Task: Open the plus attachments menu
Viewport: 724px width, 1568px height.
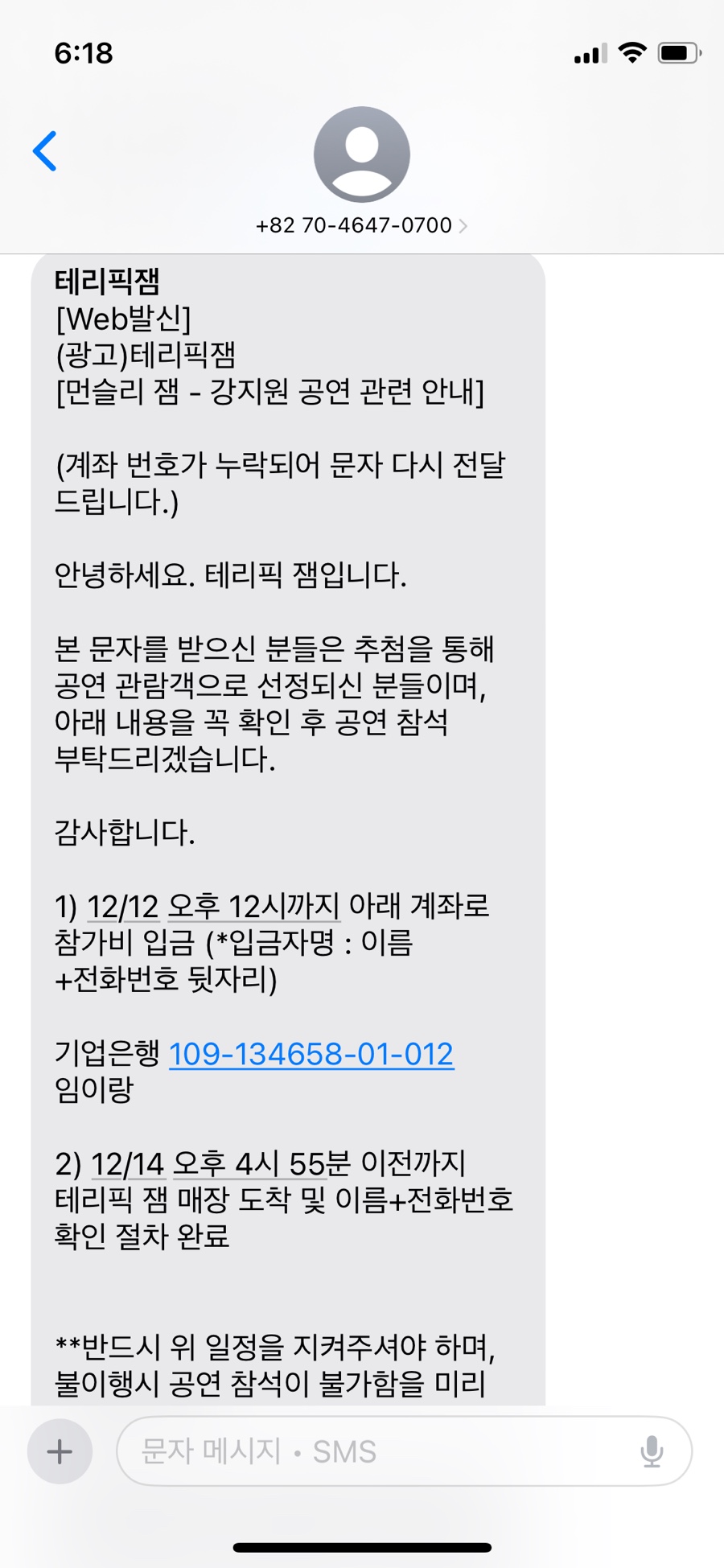Action: (60, 1451)
